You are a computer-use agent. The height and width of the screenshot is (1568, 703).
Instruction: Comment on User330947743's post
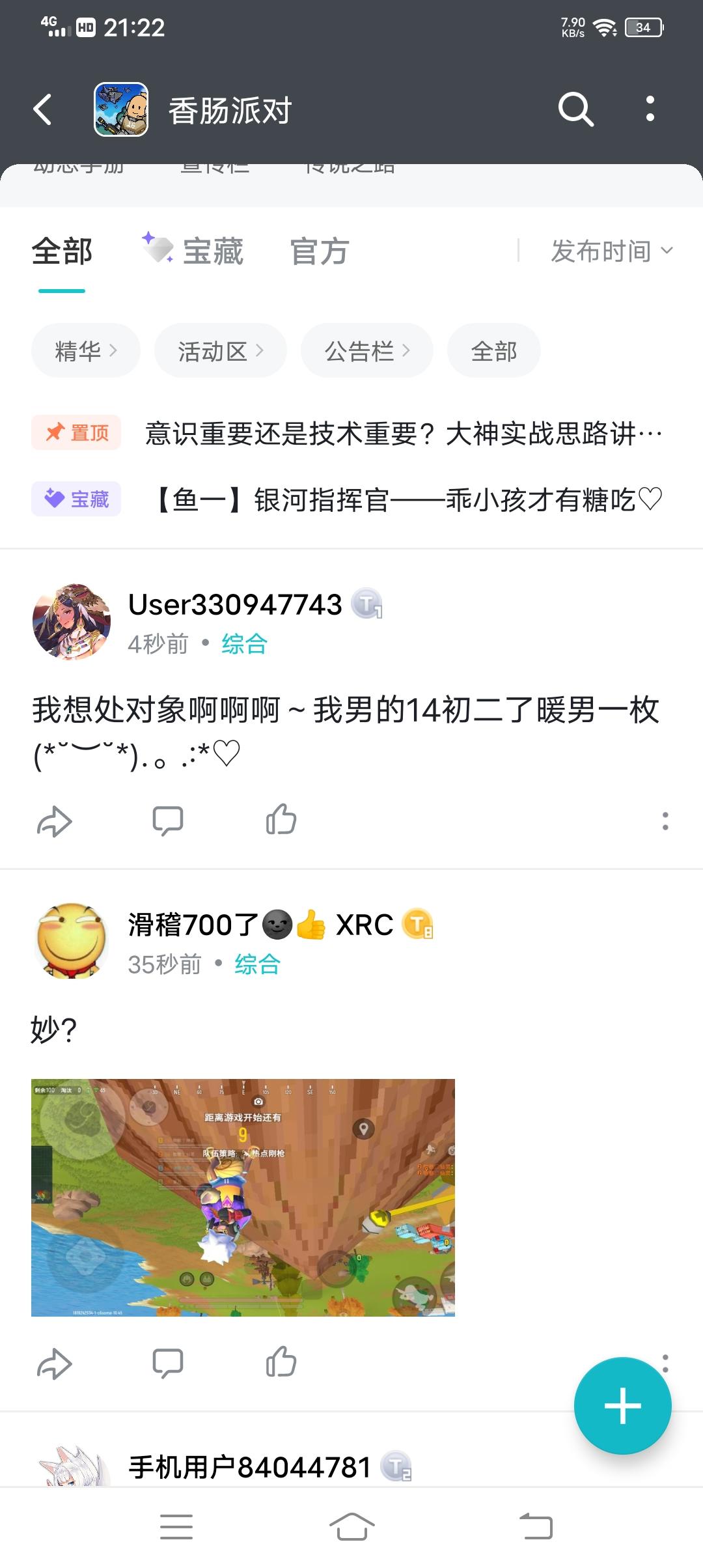pos(167,820)
